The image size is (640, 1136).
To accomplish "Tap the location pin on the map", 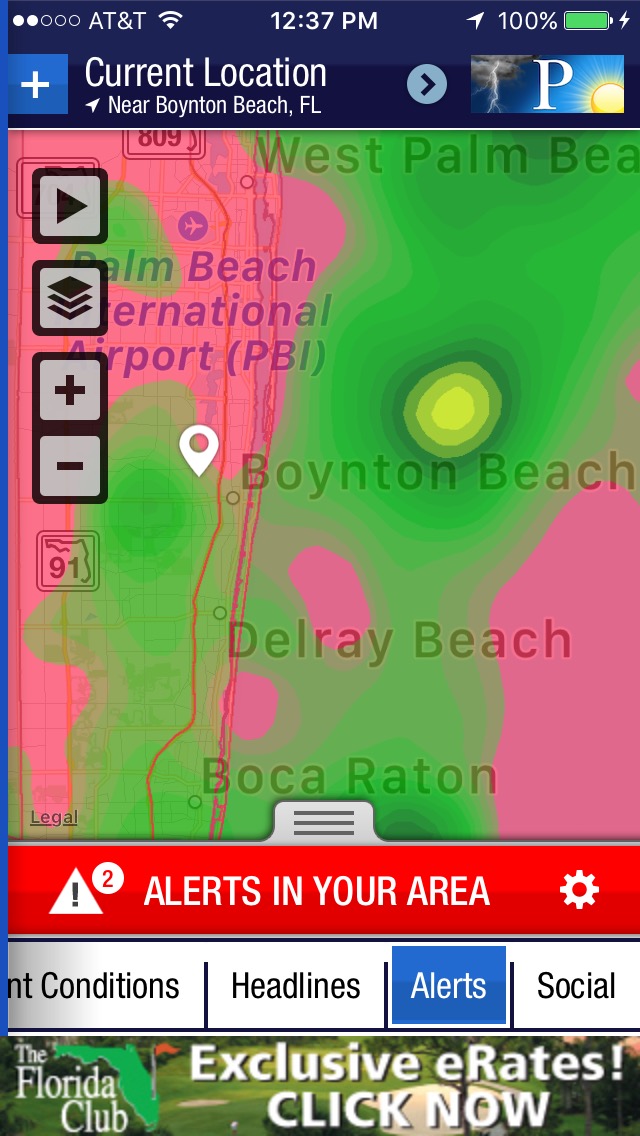I will point(199,450).
